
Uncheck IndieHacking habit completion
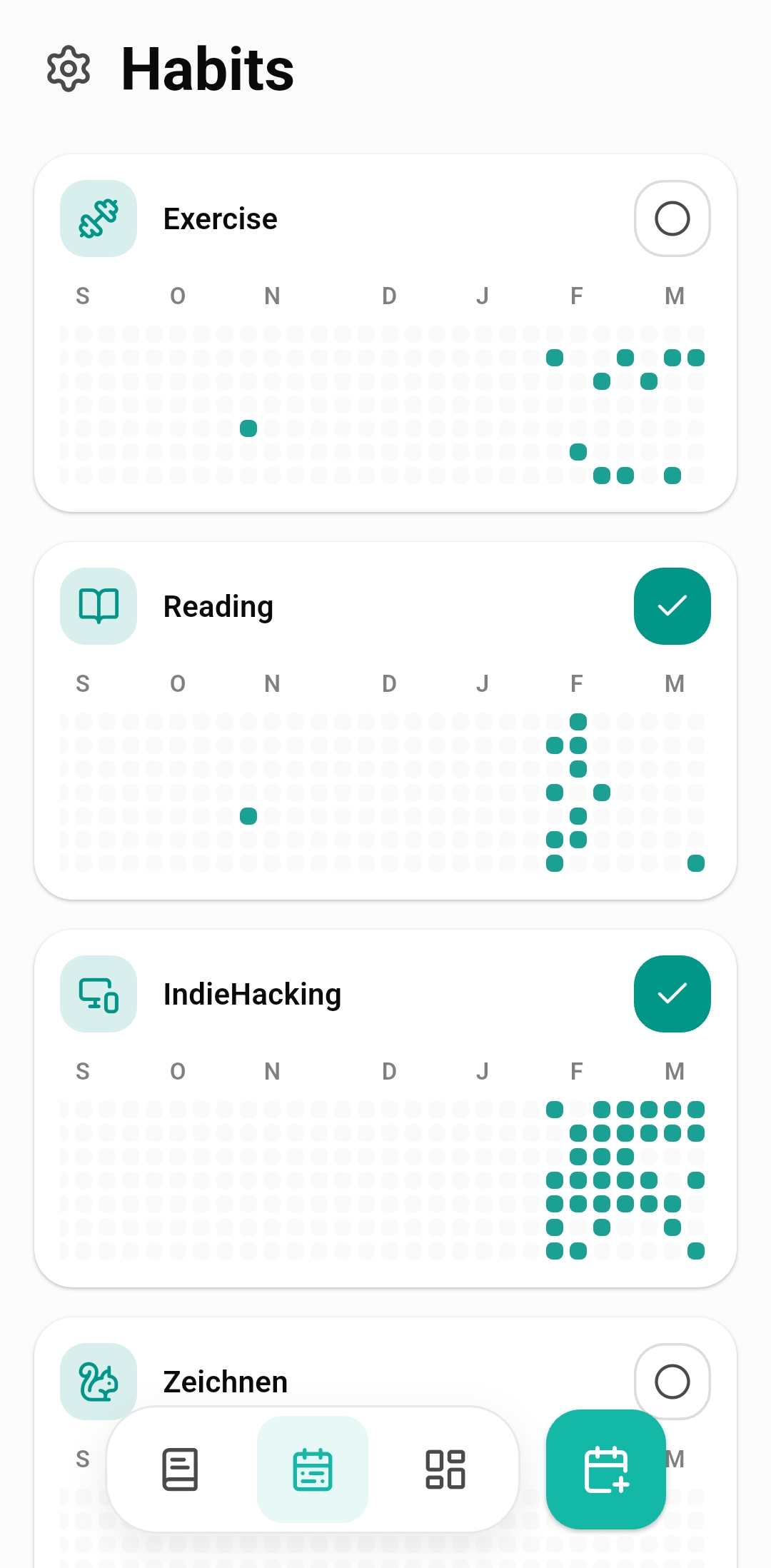click(672, 994)
